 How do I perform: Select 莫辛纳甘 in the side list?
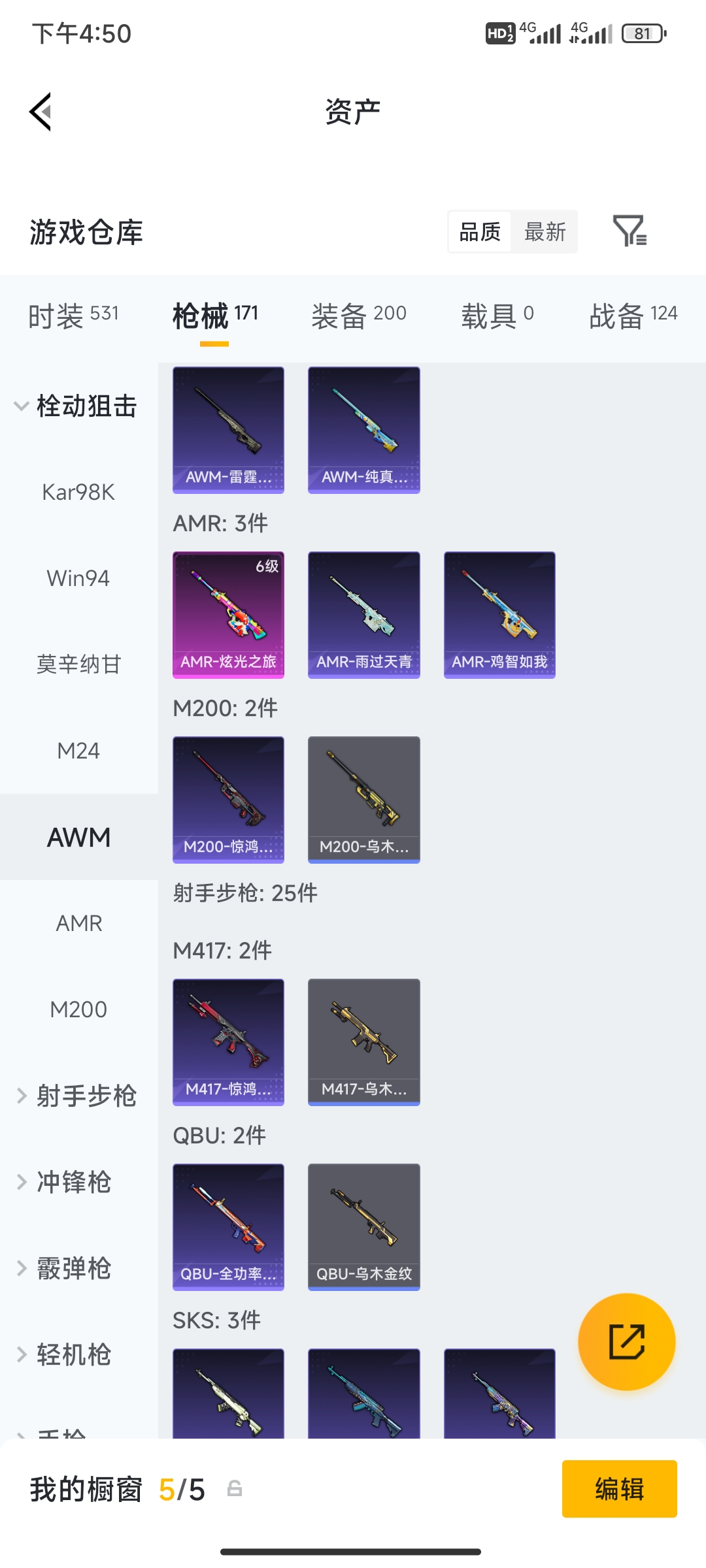coord(78,664)
